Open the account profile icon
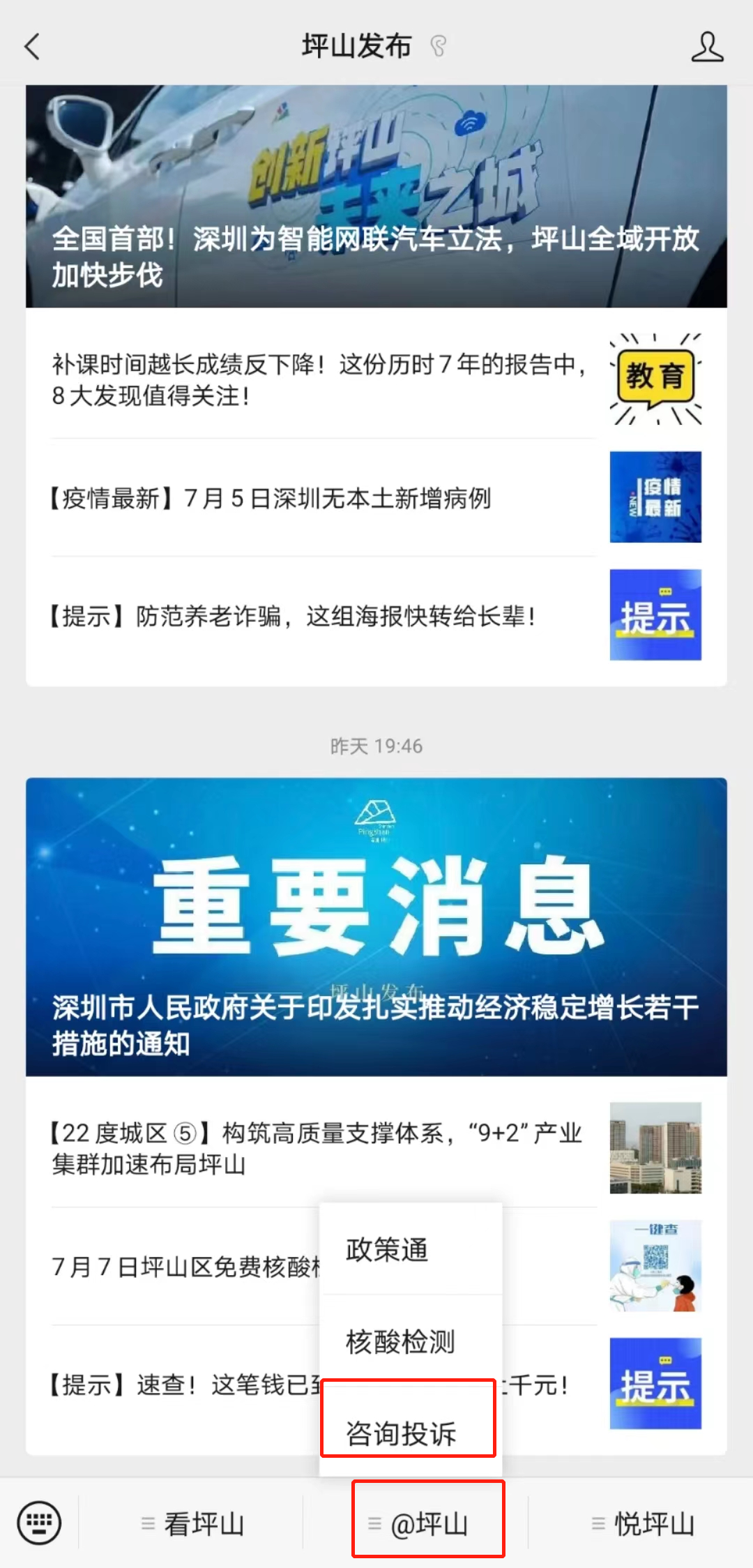Image resolution: width=753 pixels, height=1568 pixels. click(x=706, y=47)
